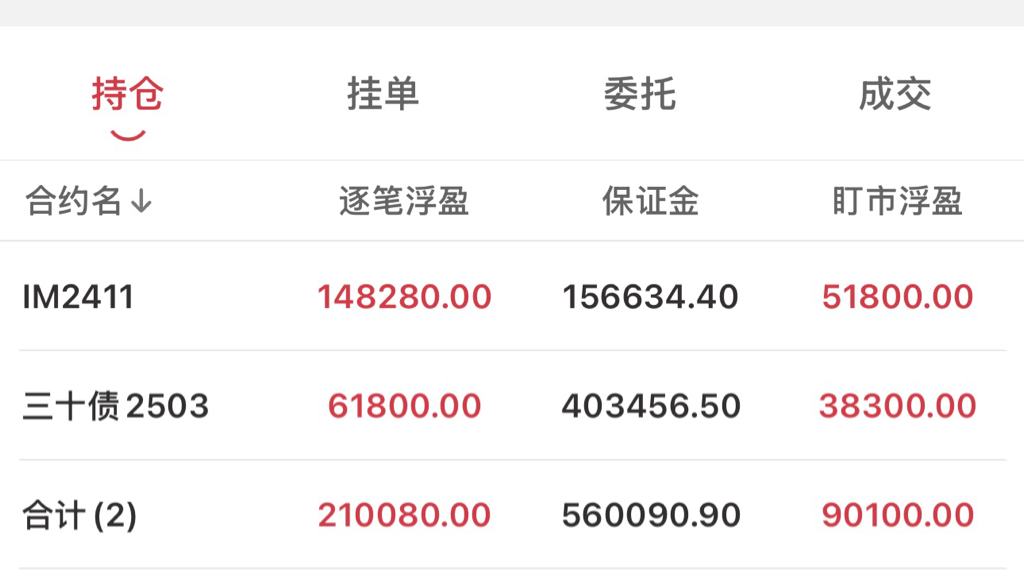
Task: Select the 成交 tab
Action: tap(895, 95)
